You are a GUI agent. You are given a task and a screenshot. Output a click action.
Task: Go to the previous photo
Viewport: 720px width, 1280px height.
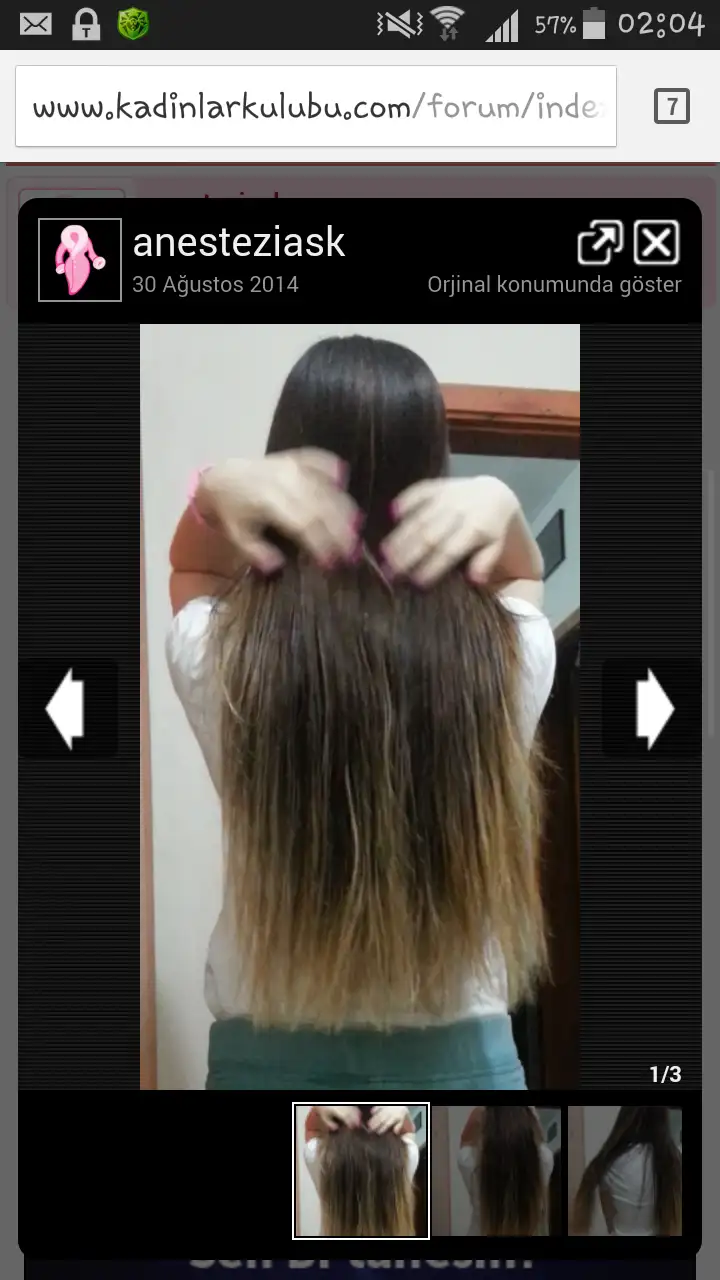[x=66, y=709]
